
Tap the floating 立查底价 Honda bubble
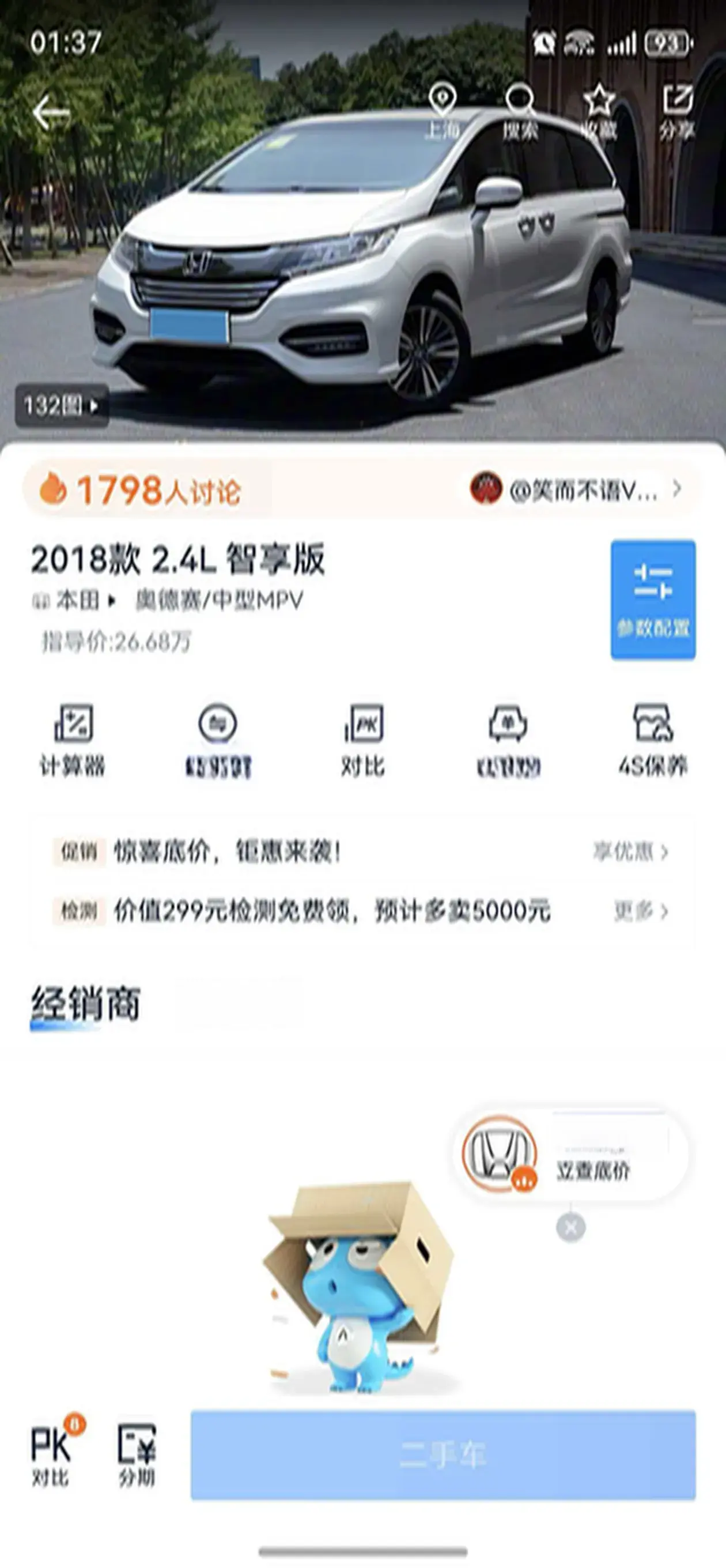570,1154
